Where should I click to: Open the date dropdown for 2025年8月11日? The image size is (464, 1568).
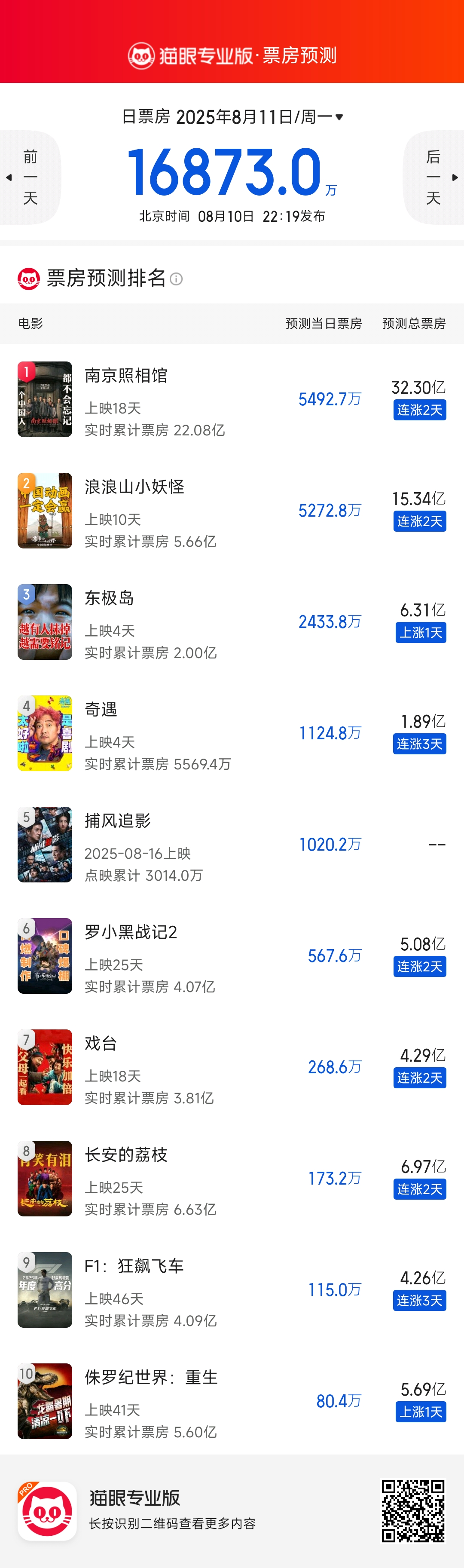tap(339, 117)
